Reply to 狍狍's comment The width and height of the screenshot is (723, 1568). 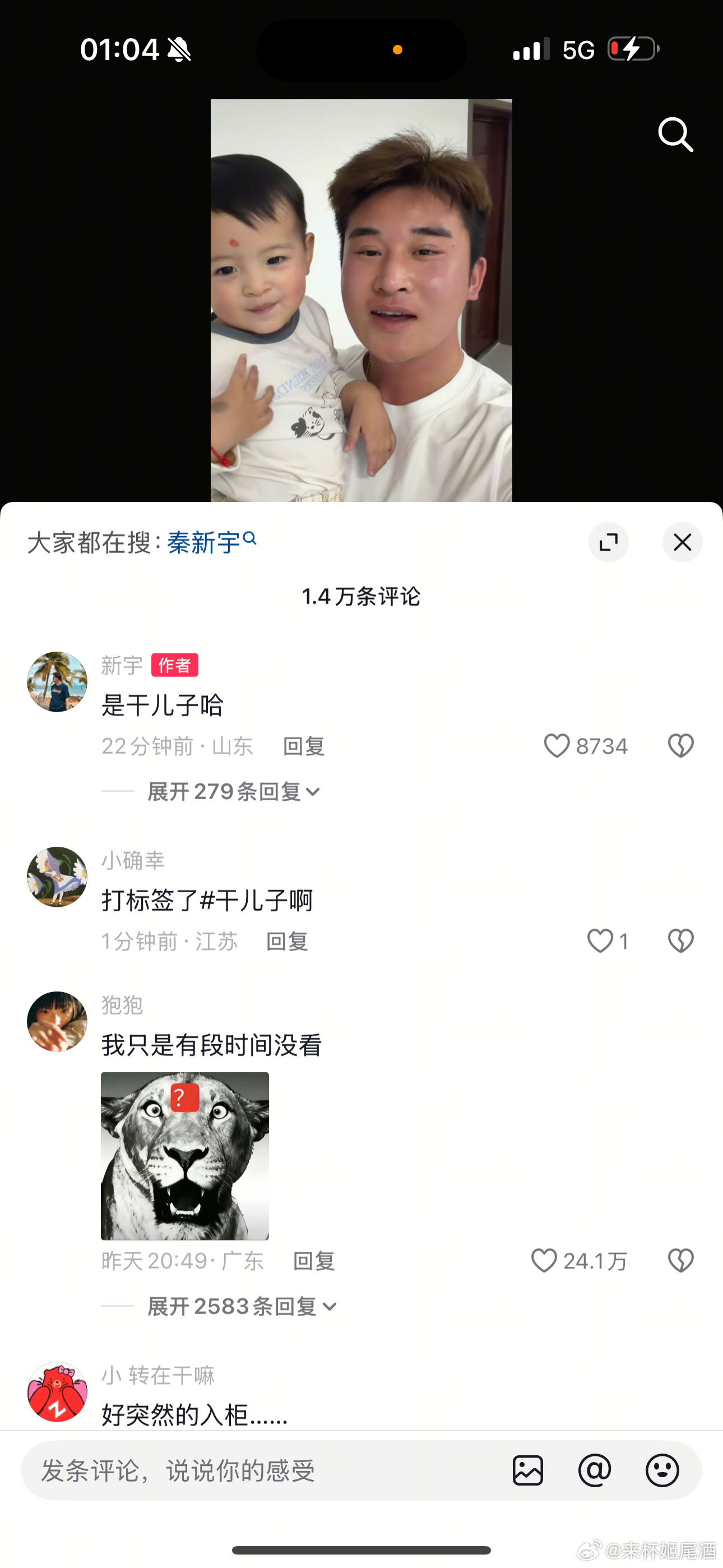[x=313, y=1261]
